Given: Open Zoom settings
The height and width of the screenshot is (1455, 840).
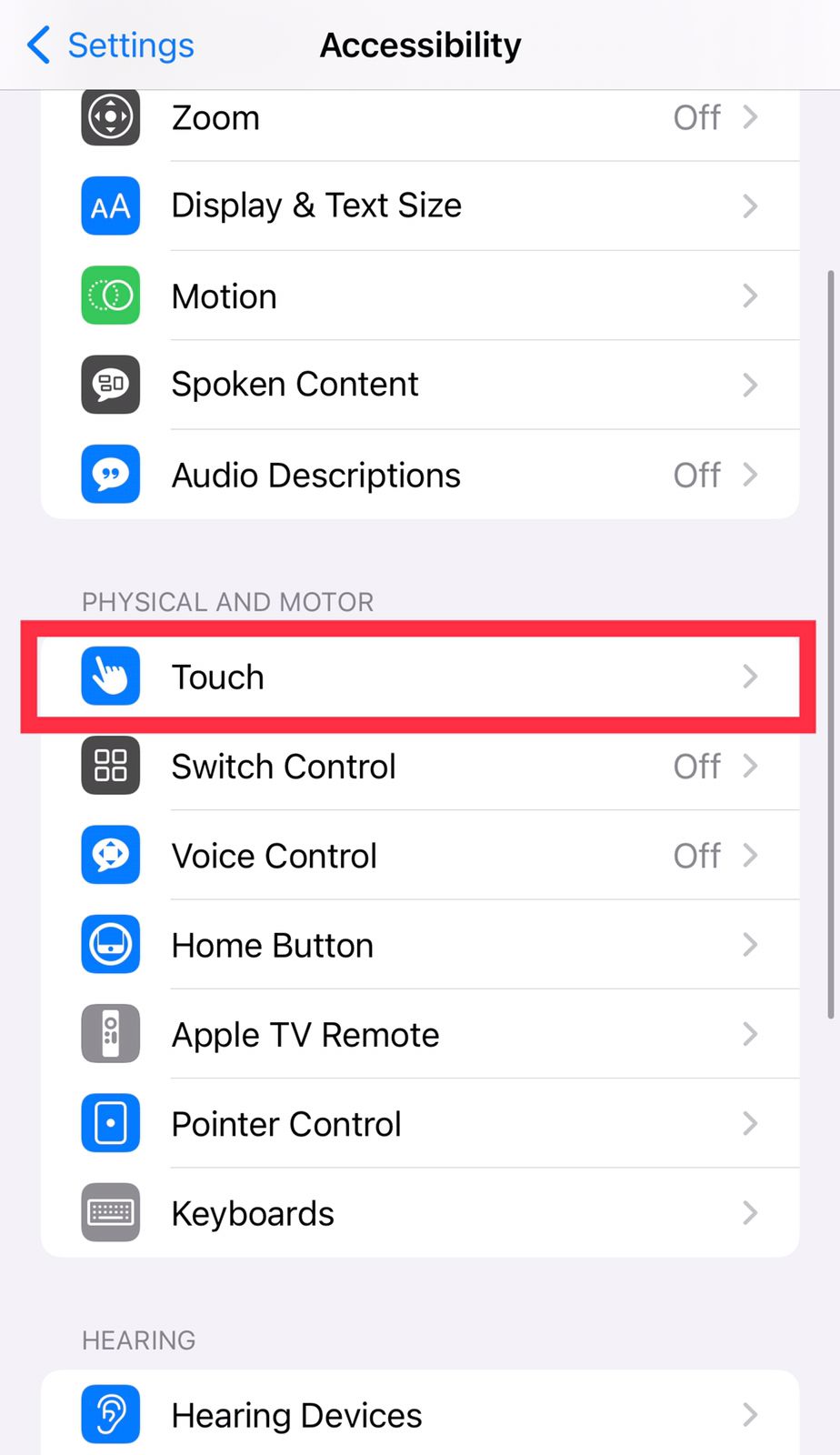Looking at the screenshot, I should 420,118.
